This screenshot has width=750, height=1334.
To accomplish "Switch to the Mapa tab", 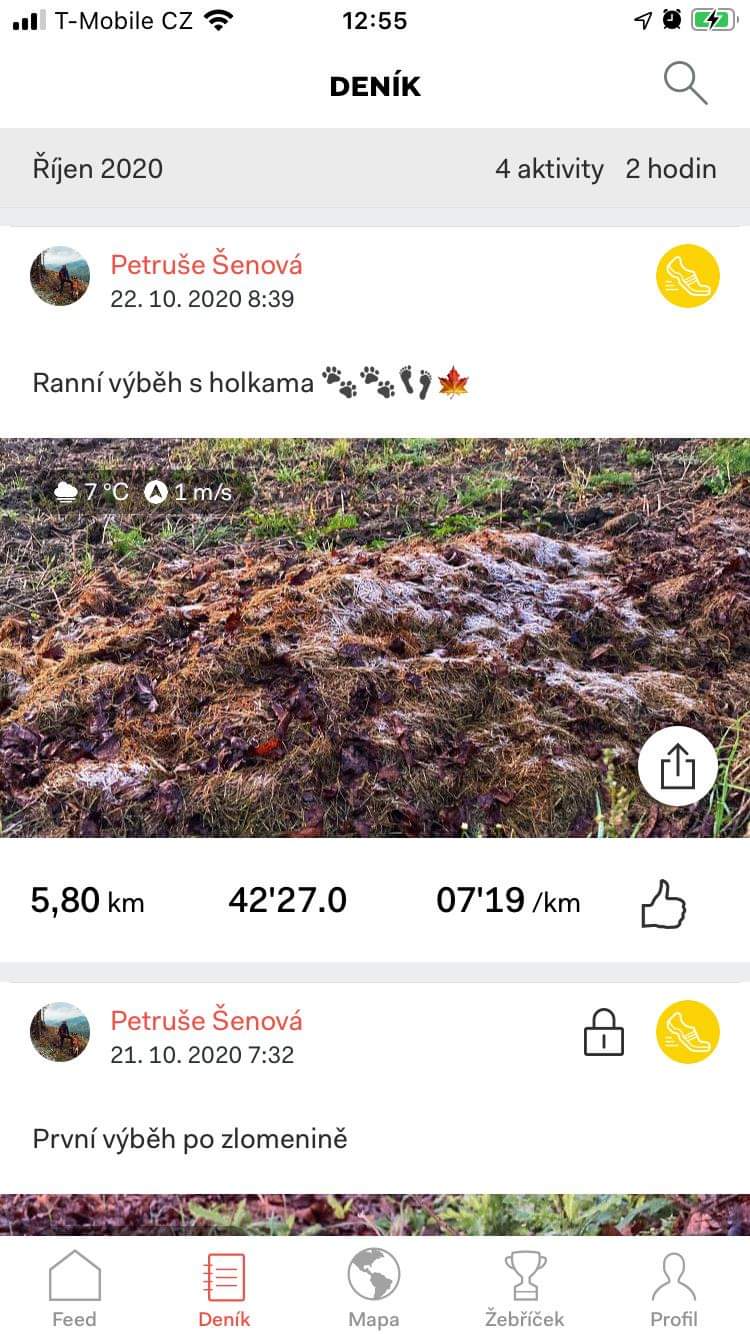I will [374, 1288].
